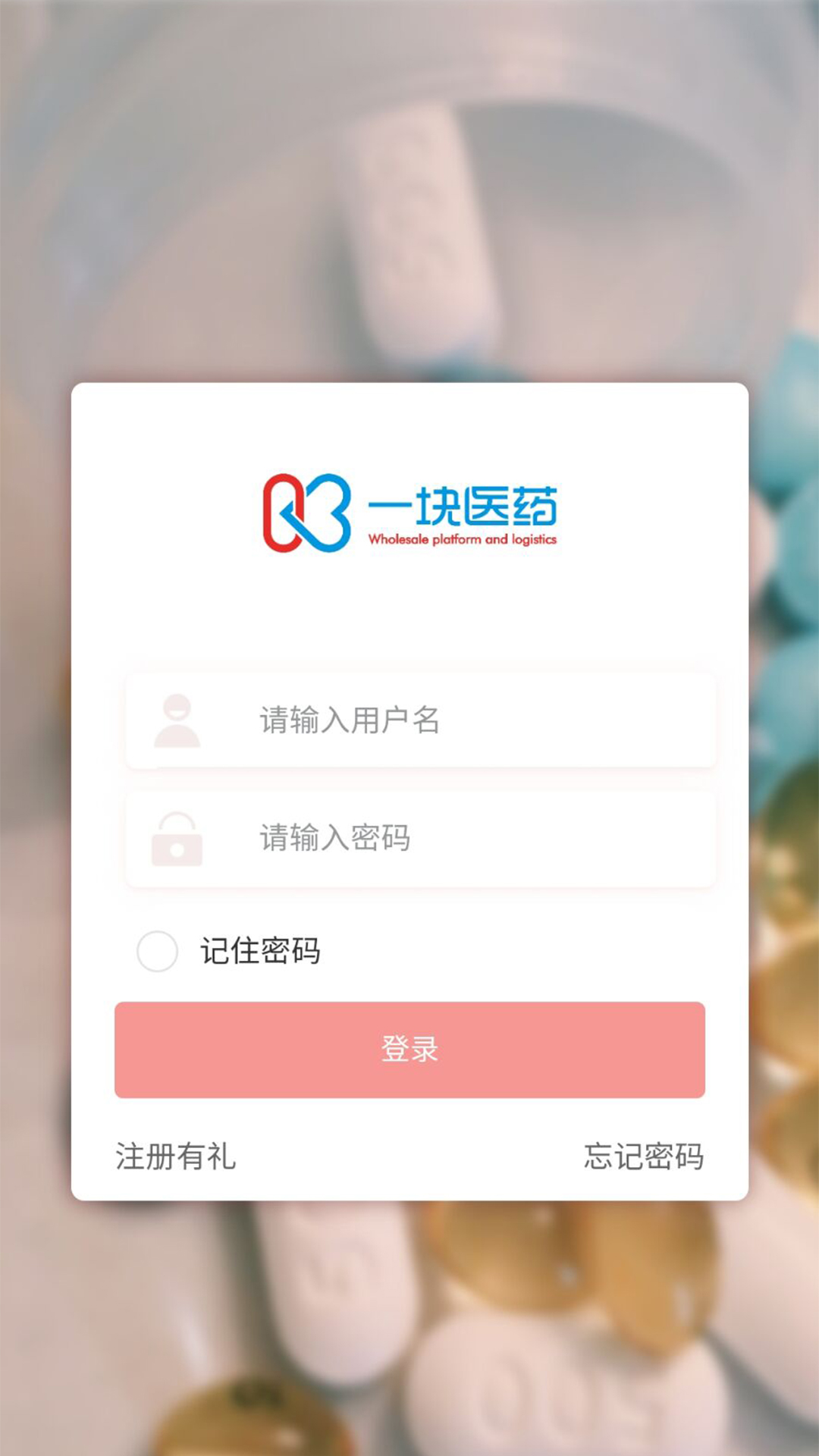Enable the 记住密码 remember password option

(x=158, y=951)
